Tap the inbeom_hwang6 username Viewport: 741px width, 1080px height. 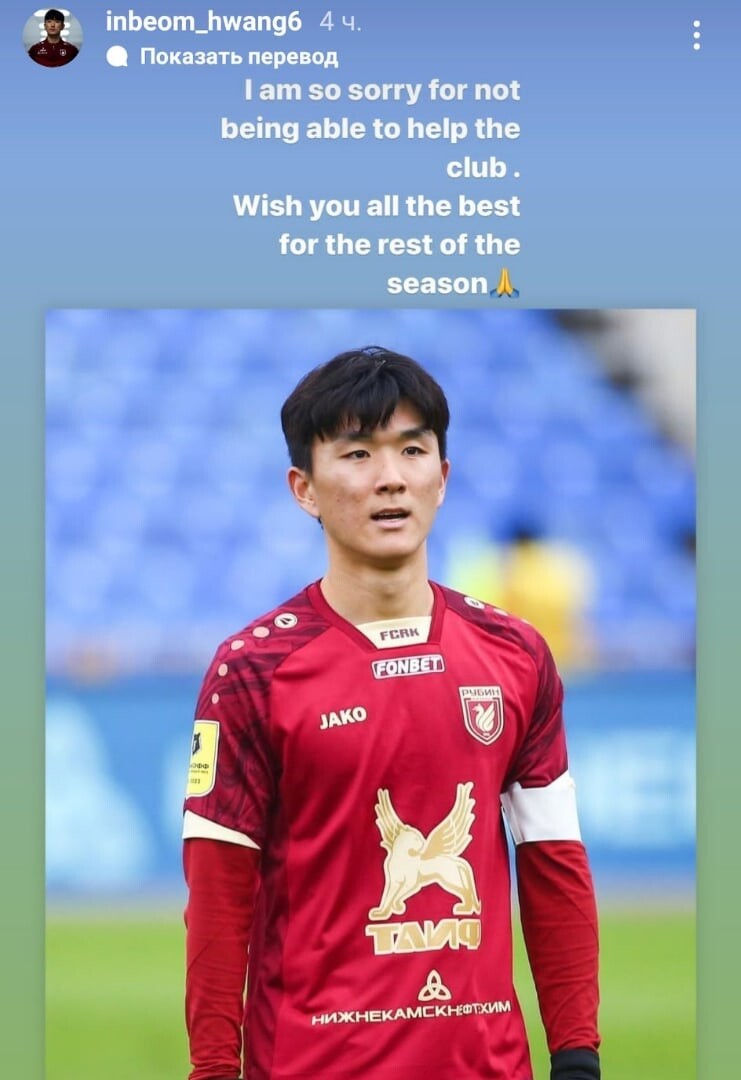point(204,21)
